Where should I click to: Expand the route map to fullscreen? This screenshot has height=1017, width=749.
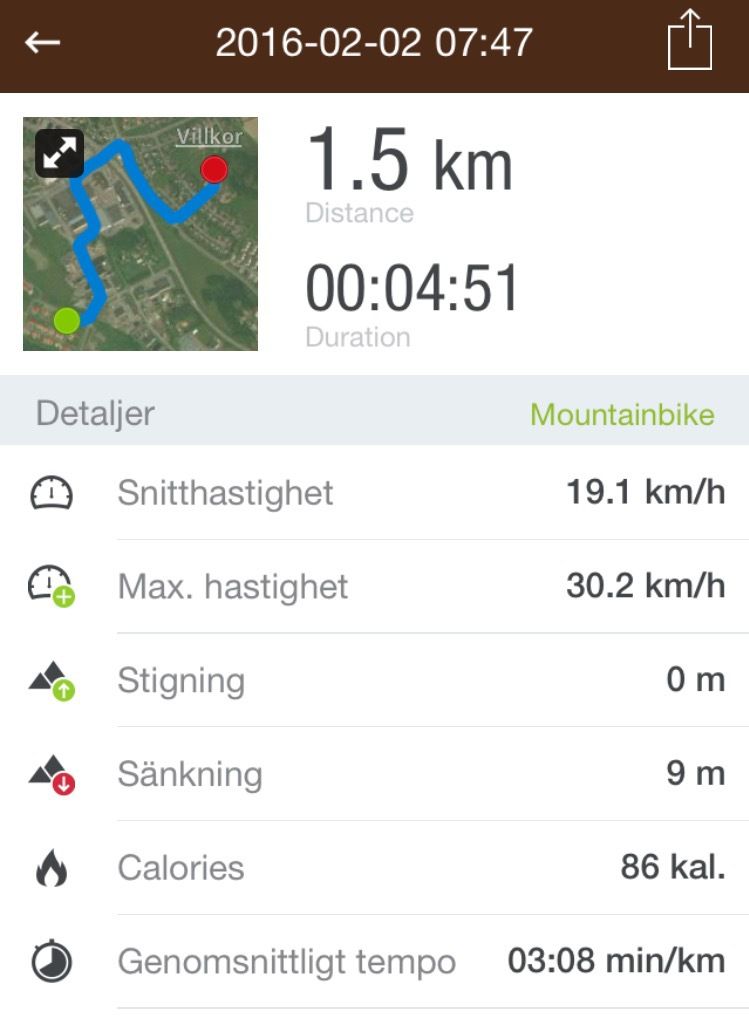[60, 154]
